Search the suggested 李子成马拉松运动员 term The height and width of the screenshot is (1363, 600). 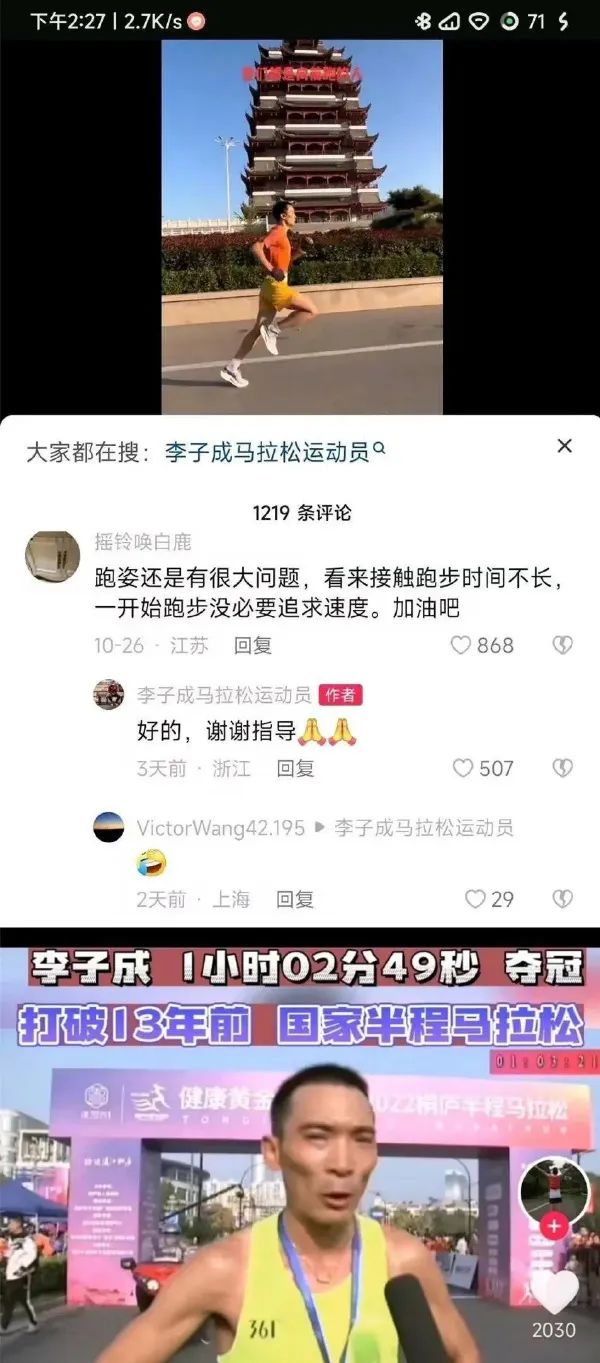(274, 452)
